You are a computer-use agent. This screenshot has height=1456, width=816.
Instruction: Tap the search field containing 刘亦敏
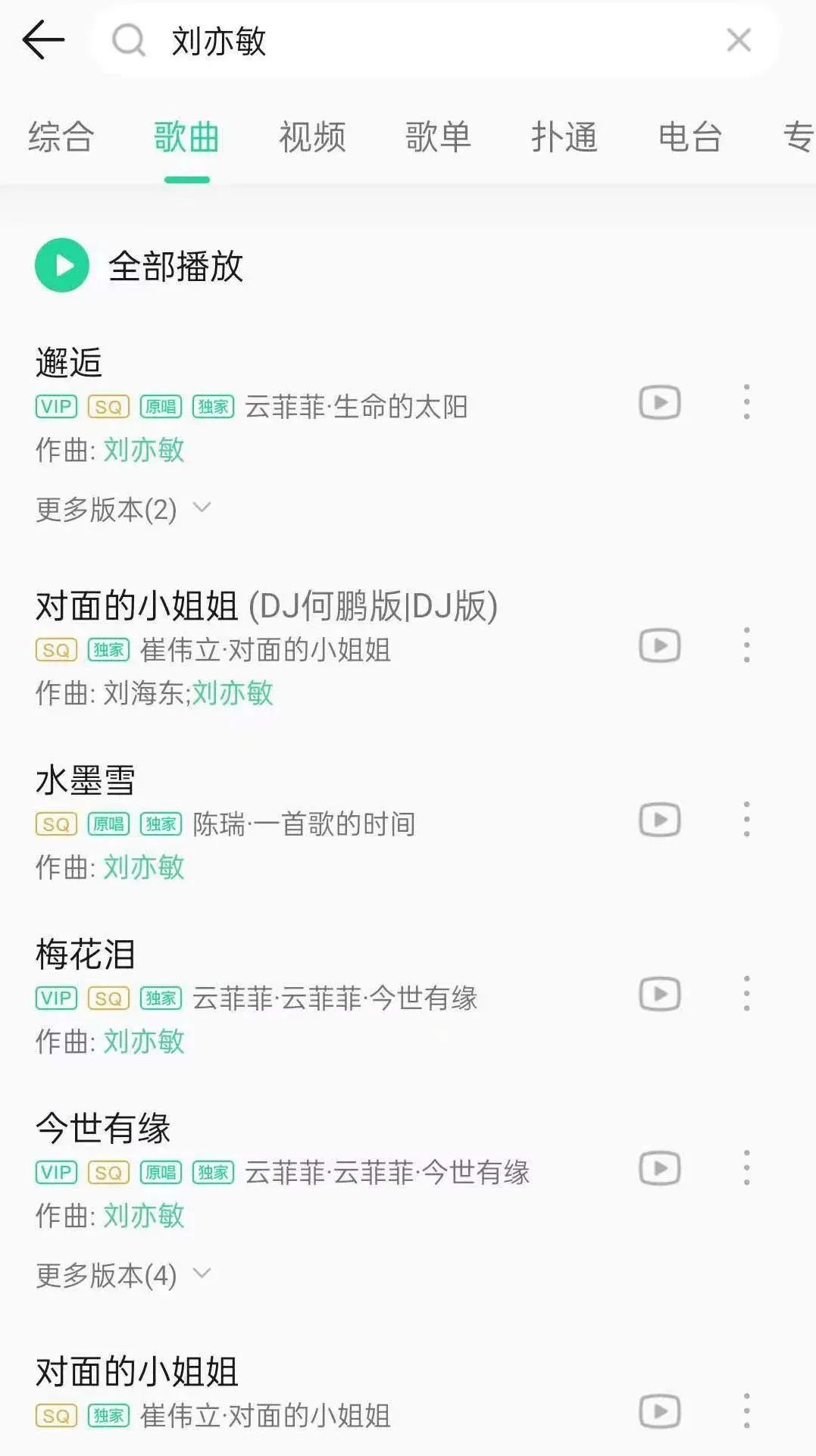pos(424,40)
